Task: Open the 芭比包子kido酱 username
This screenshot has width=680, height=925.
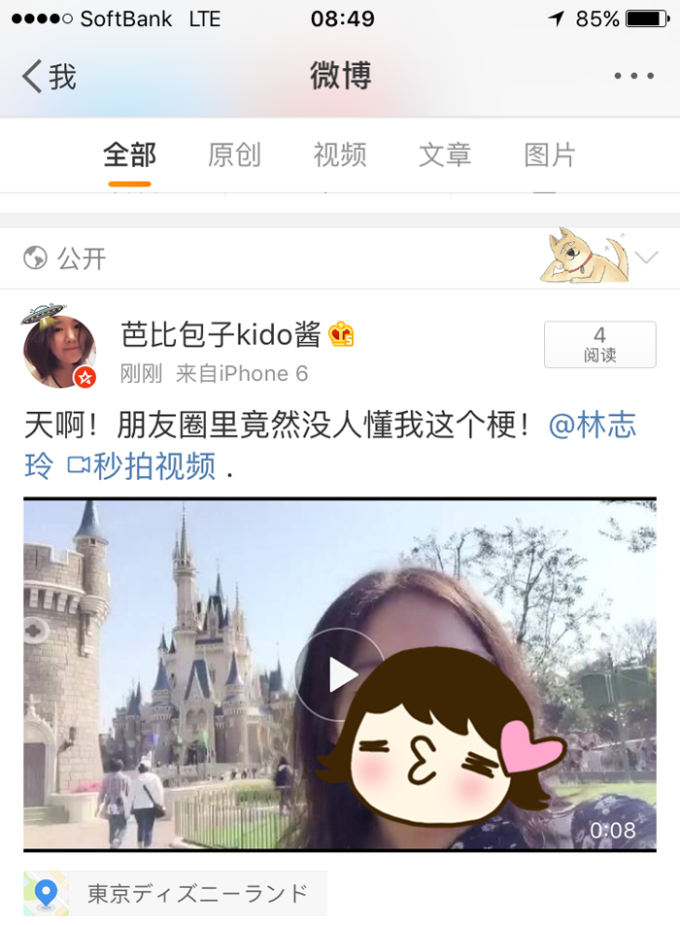Action: tap(221, 335)
